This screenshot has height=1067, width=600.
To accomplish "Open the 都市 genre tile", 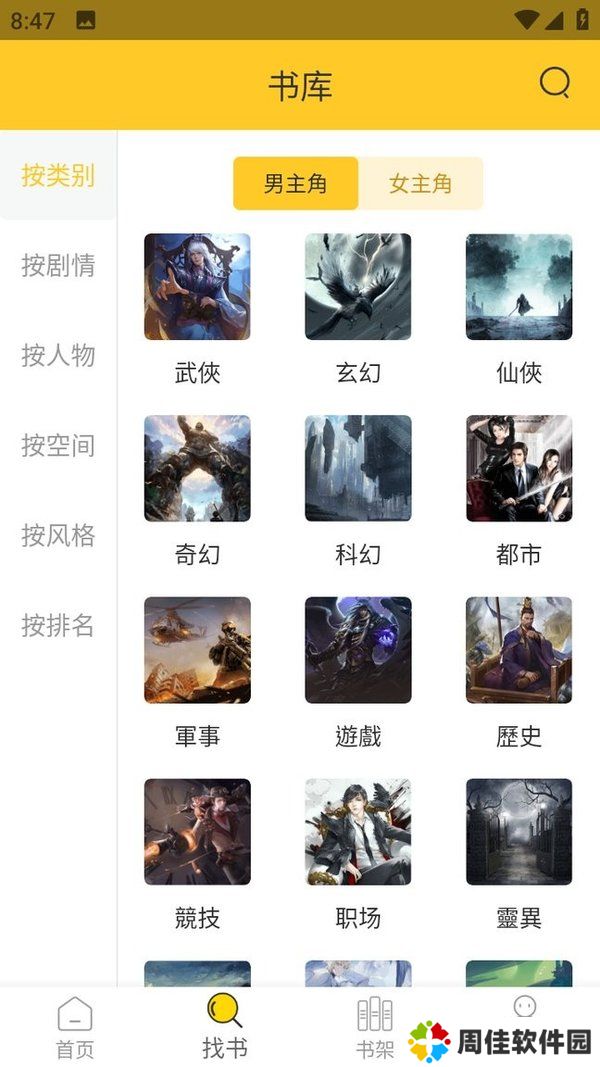I will 519,469.
